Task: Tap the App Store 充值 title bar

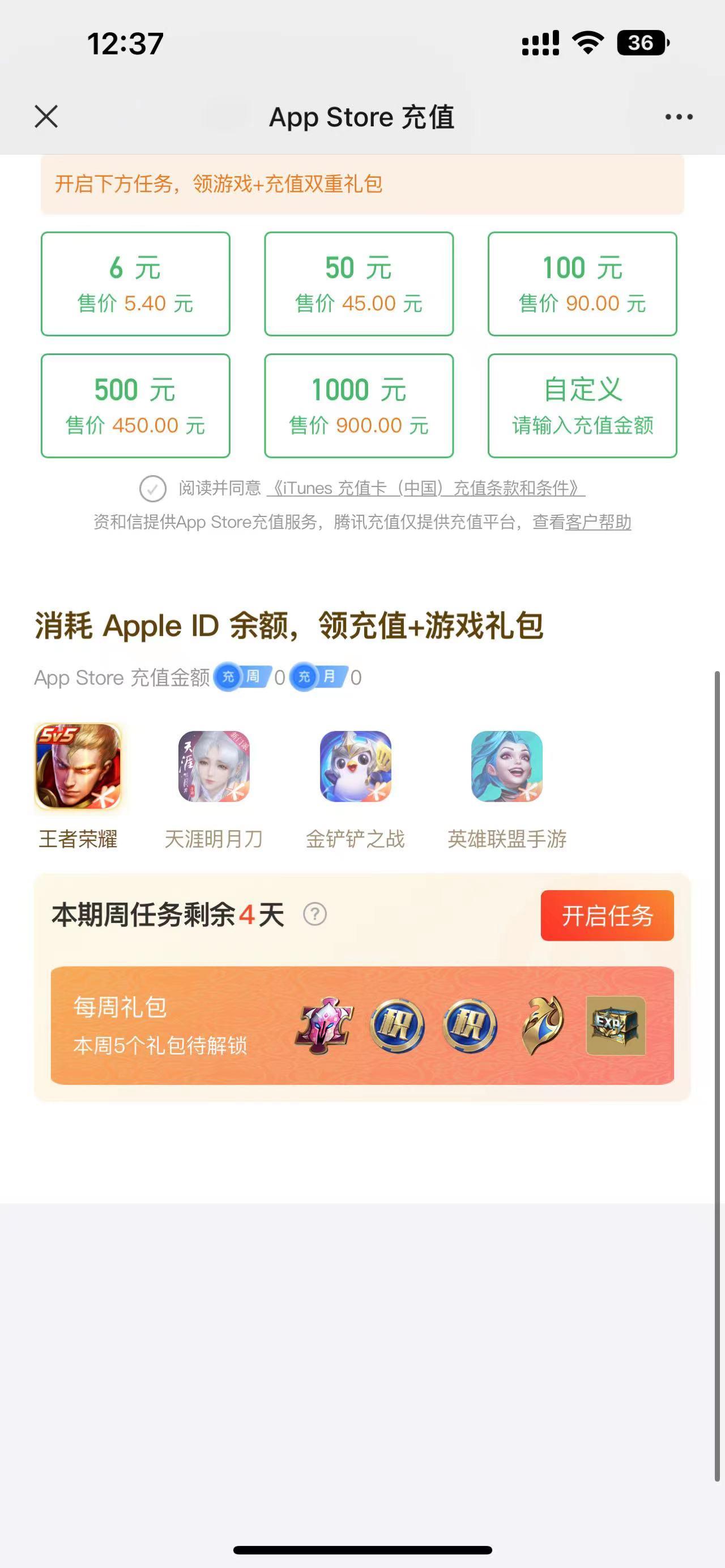Action: (x=361, y=116)
